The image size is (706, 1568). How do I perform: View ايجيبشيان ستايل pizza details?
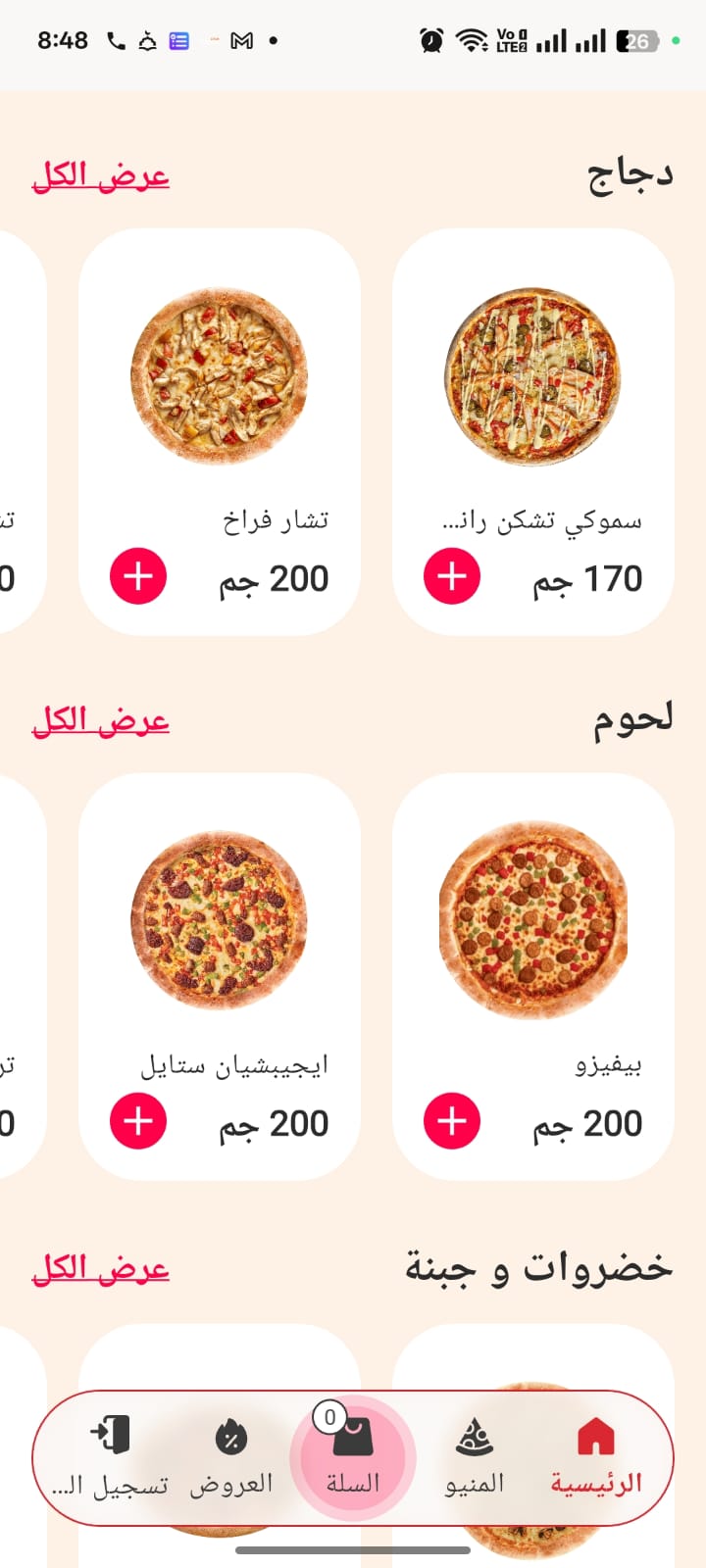click(x=220, y=977)
